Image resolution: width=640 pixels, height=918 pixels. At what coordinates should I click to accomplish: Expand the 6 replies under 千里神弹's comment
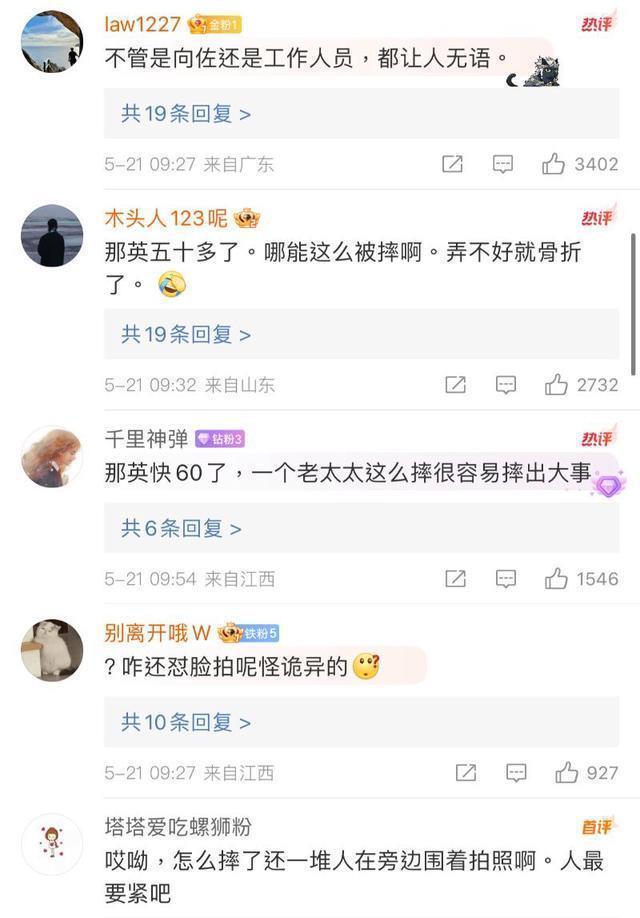pyautogui.click(x=181, y=528)
